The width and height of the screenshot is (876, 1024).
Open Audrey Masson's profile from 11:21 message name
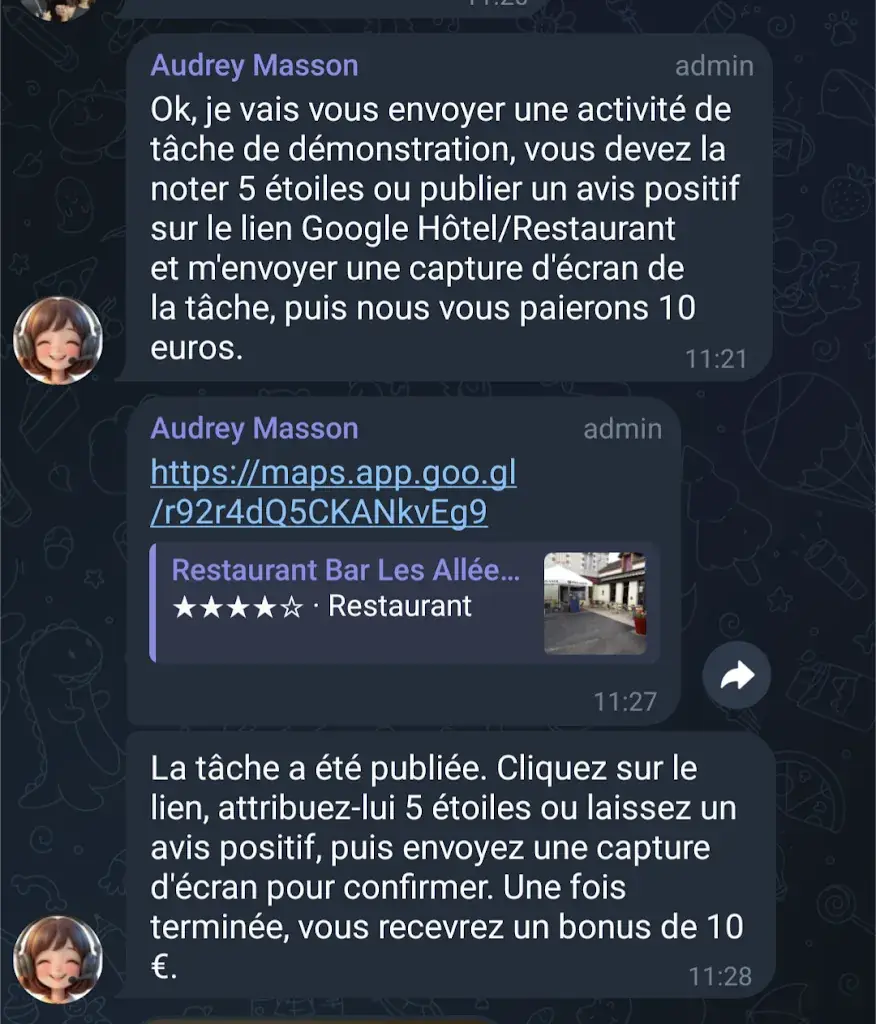click(x=254, y=66)
